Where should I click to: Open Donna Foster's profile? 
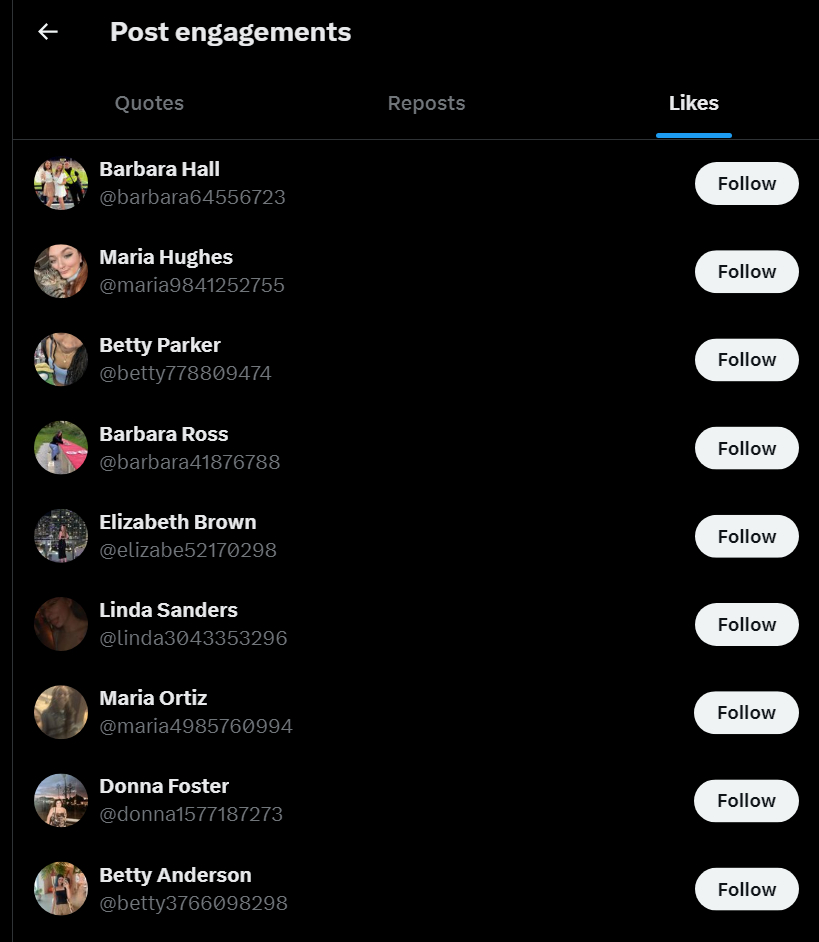point(164,786)
